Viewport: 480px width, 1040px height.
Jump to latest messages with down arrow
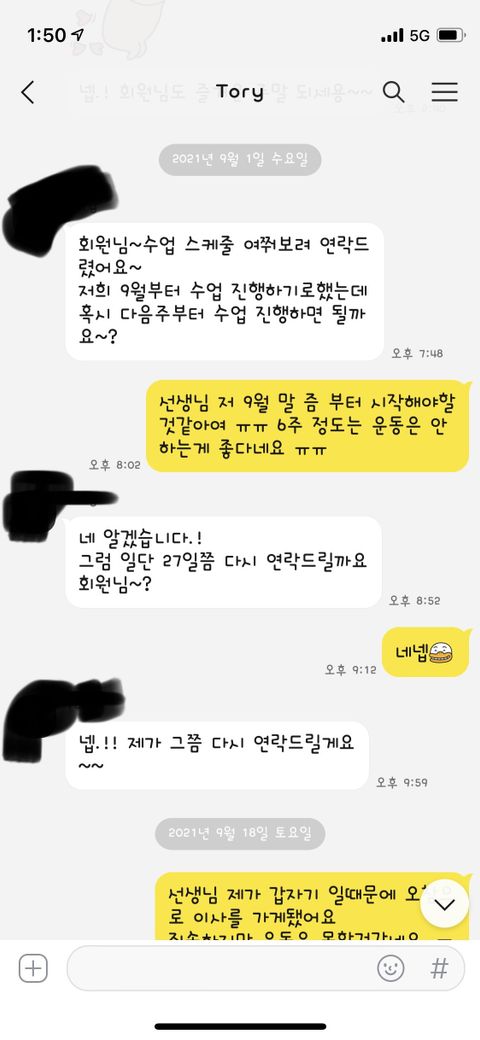(x=444, y=905)
